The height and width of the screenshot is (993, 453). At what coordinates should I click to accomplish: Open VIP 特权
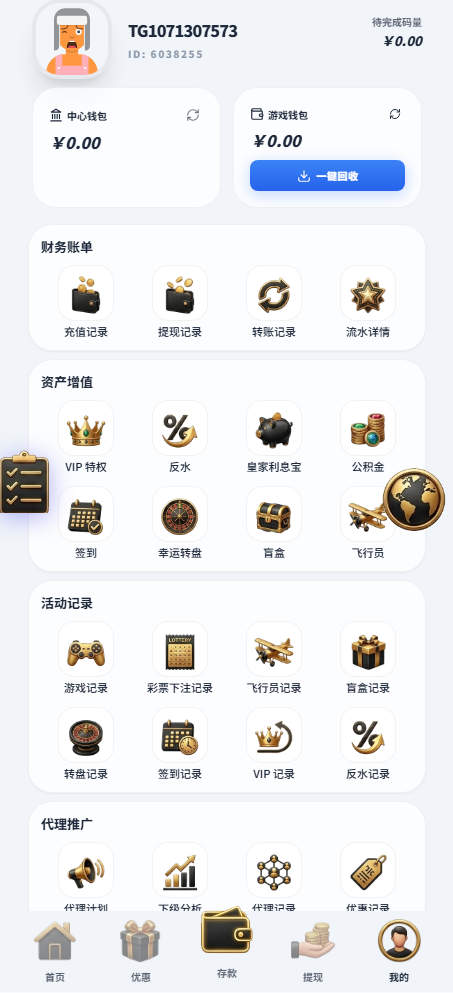point(86,437)
